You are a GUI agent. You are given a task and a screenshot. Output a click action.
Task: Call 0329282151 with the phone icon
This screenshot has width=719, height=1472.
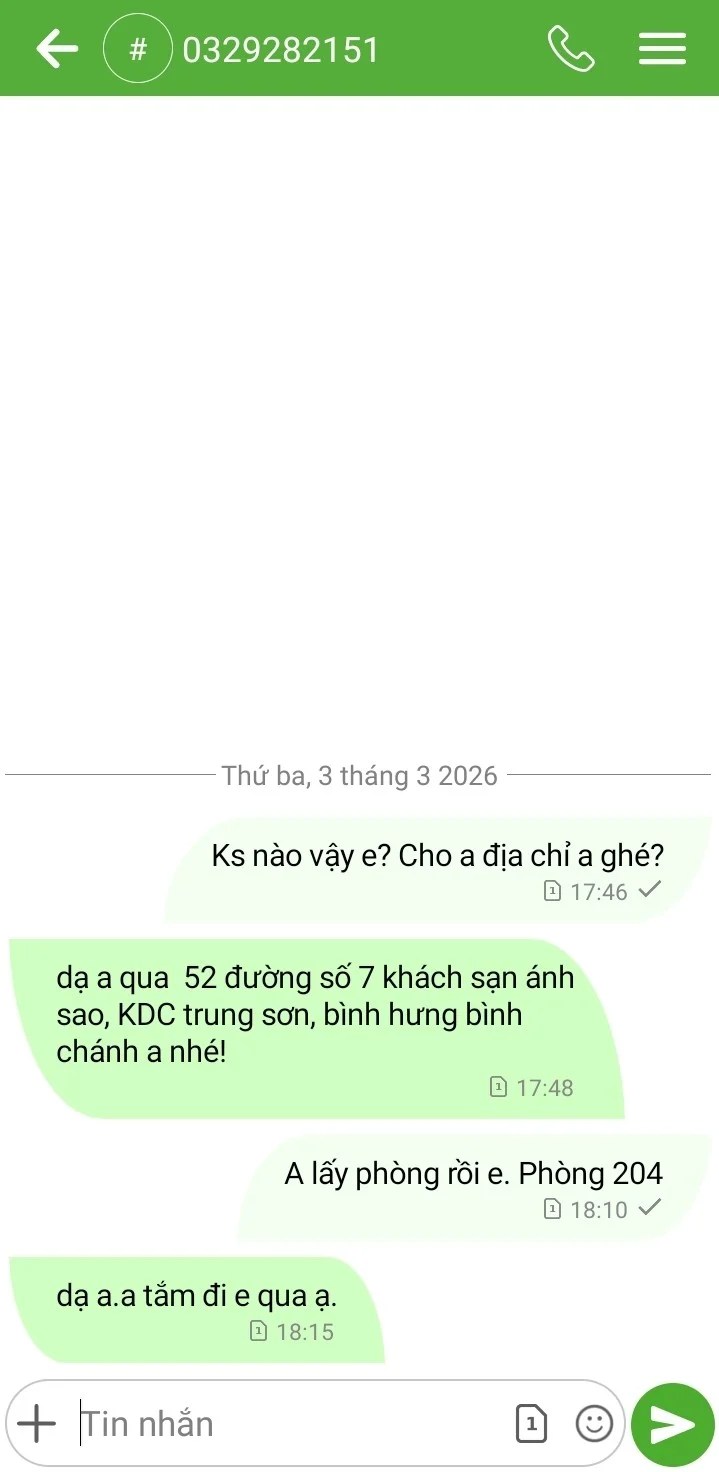pyautogui.click(x=571, y=48)
